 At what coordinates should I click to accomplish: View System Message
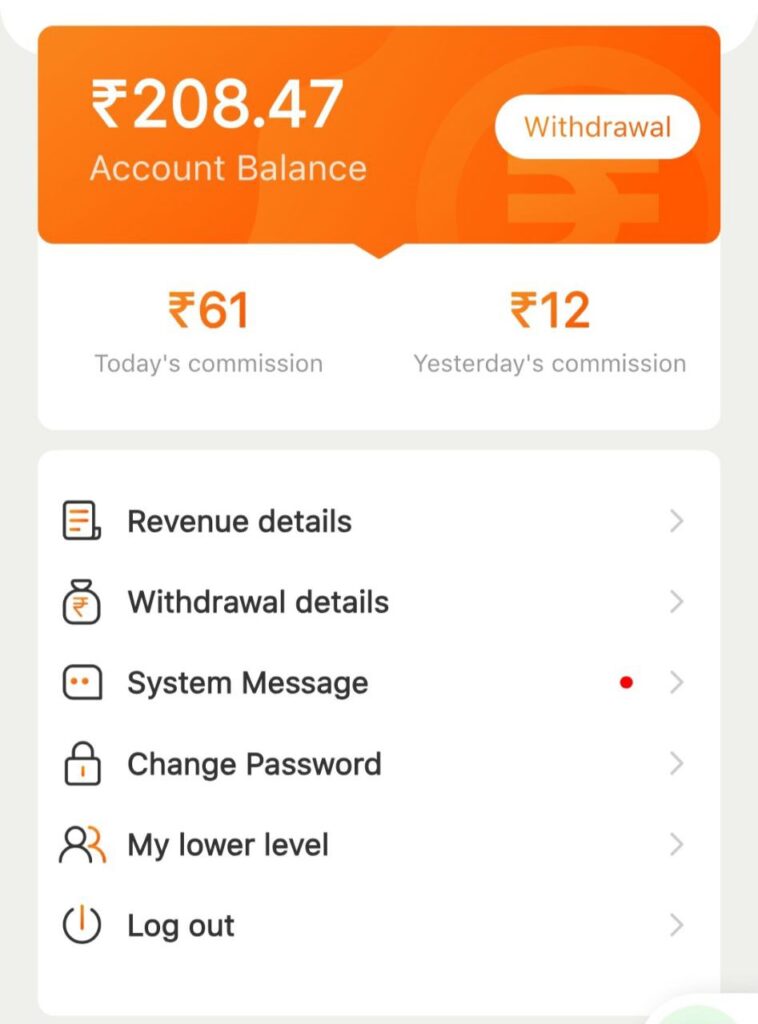click(x=247, y=683)
